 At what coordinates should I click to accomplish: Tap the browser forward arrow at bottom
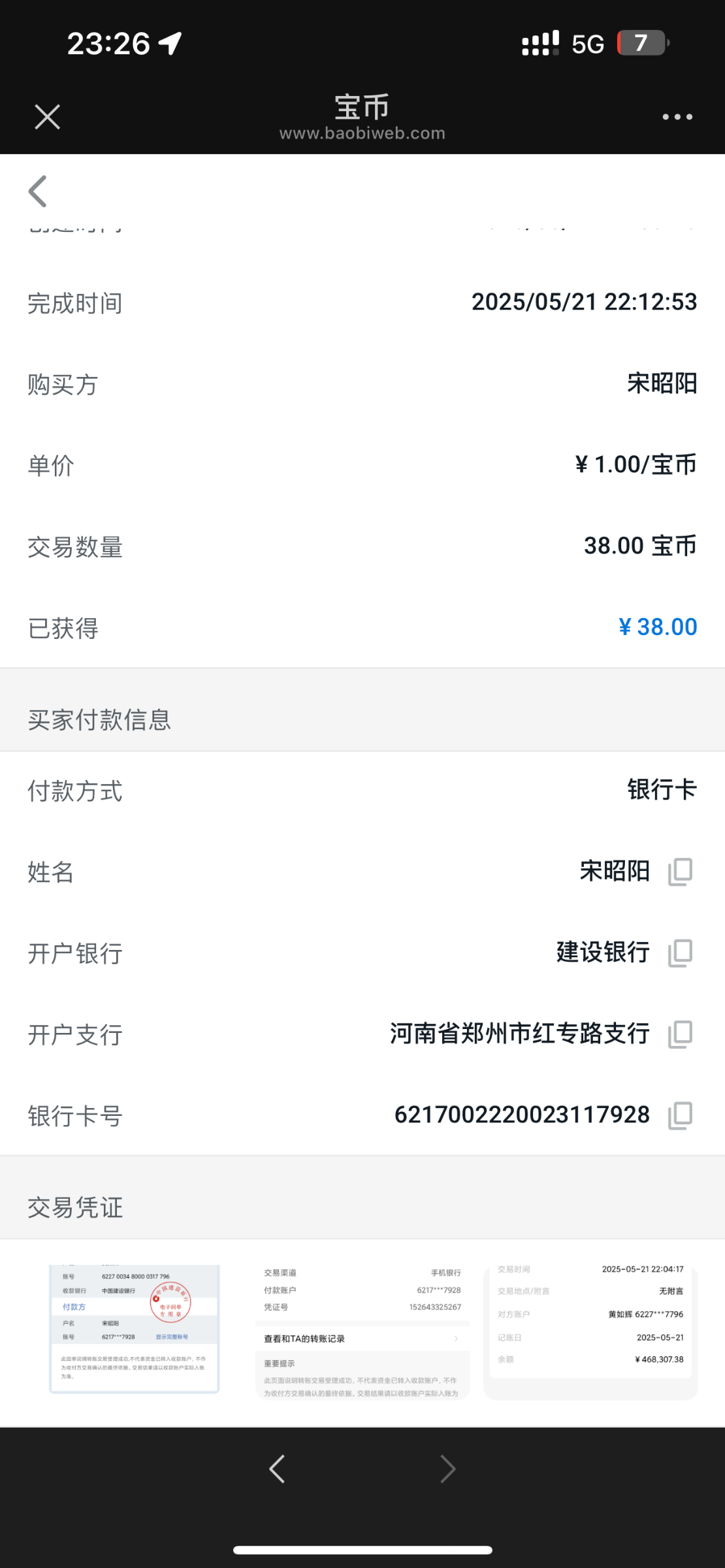pyautogui.click(x=448, y=1469)
